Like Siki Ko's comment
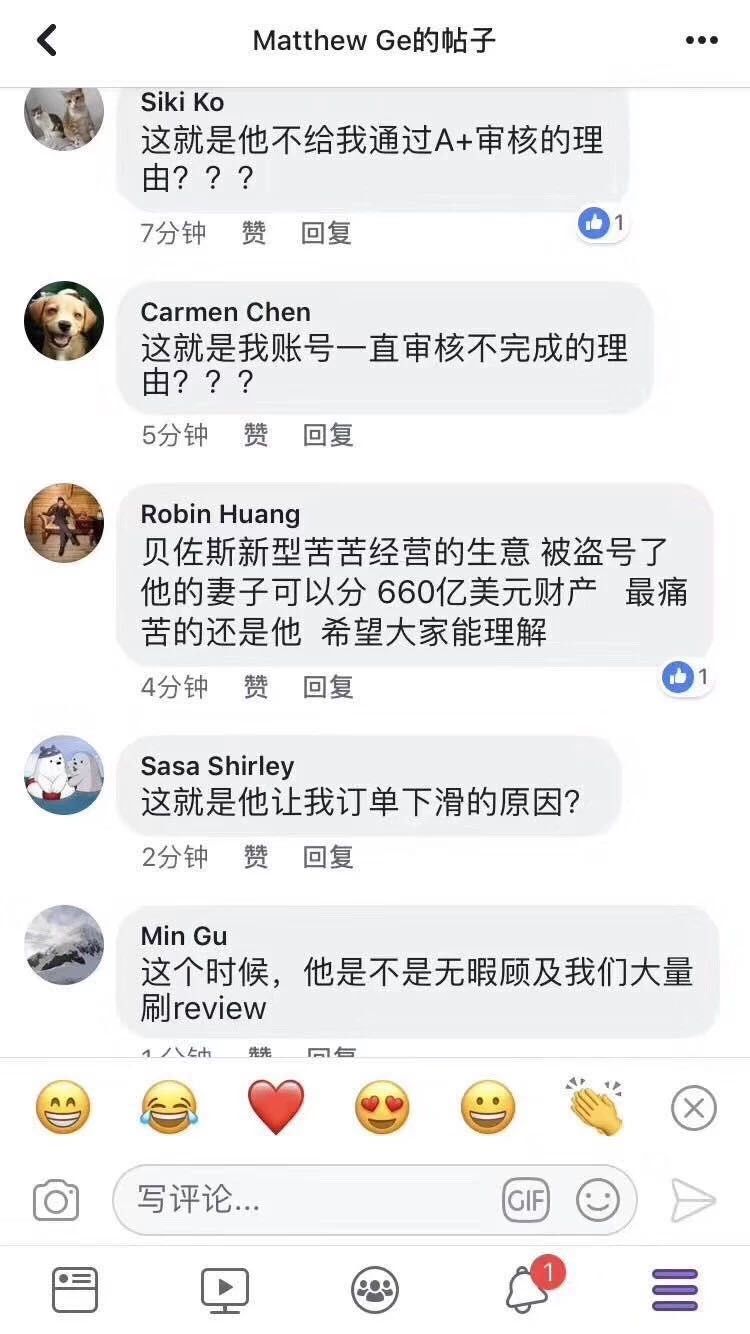 coord(254,233)
